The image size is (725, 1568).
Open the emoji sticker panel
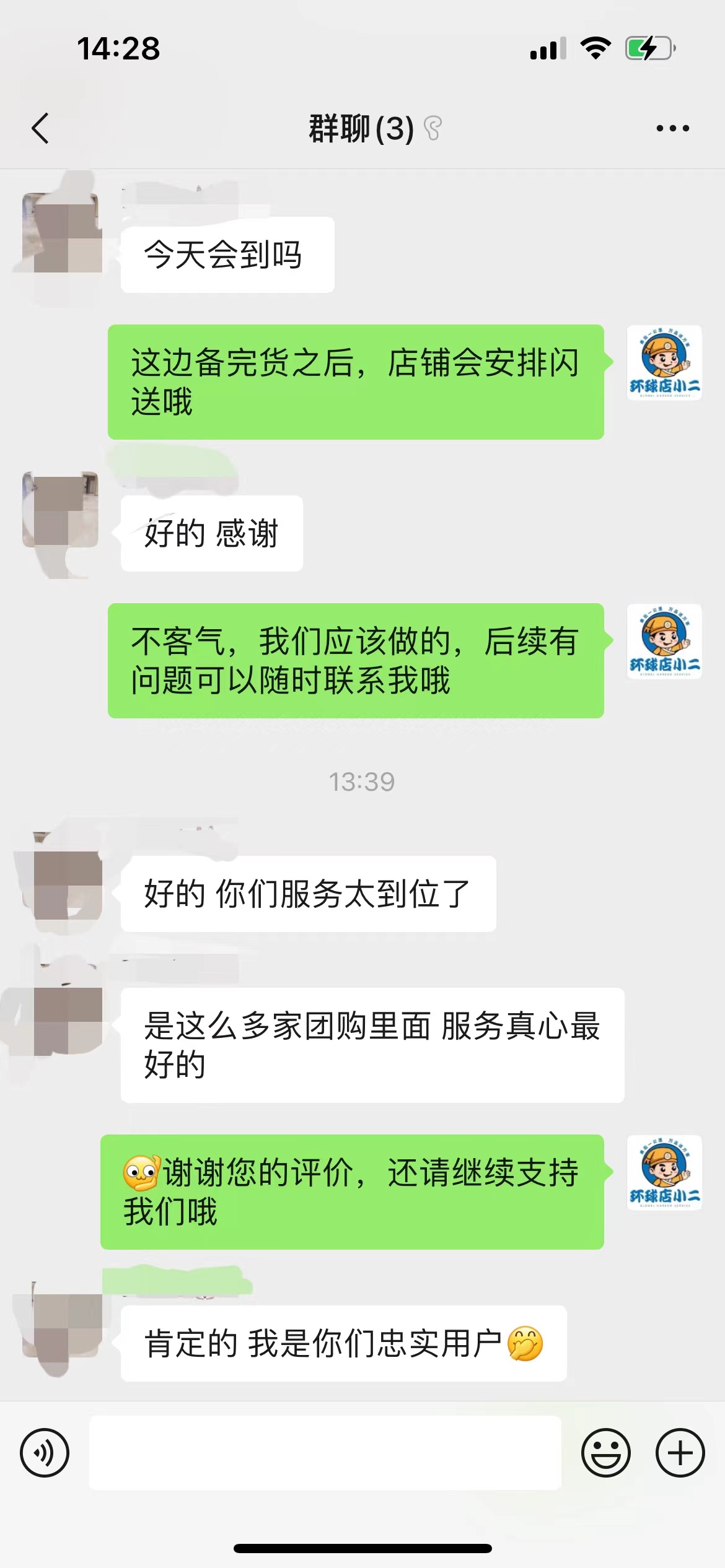point(605,1452)
